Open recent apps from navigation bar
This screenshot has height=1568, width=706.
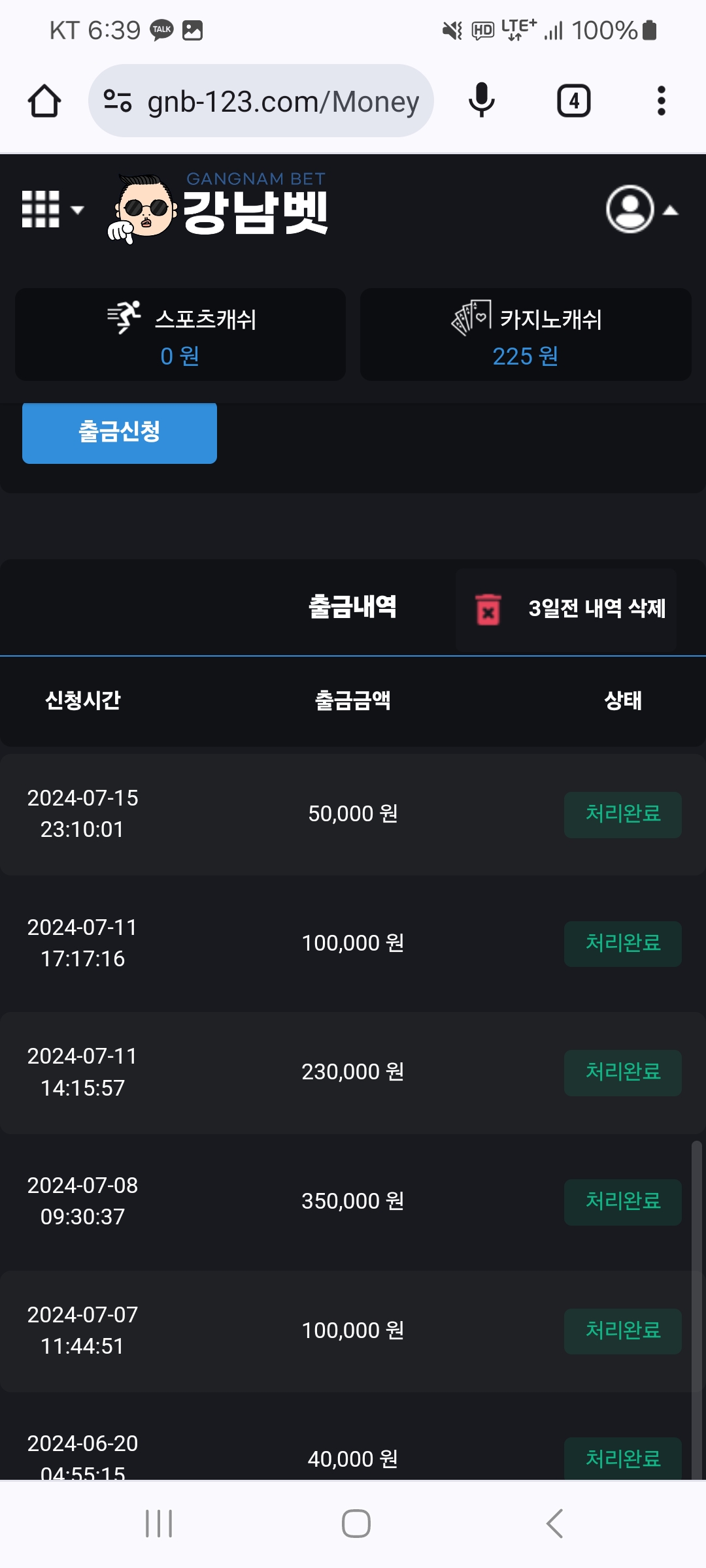click(x=159, y=1524)
